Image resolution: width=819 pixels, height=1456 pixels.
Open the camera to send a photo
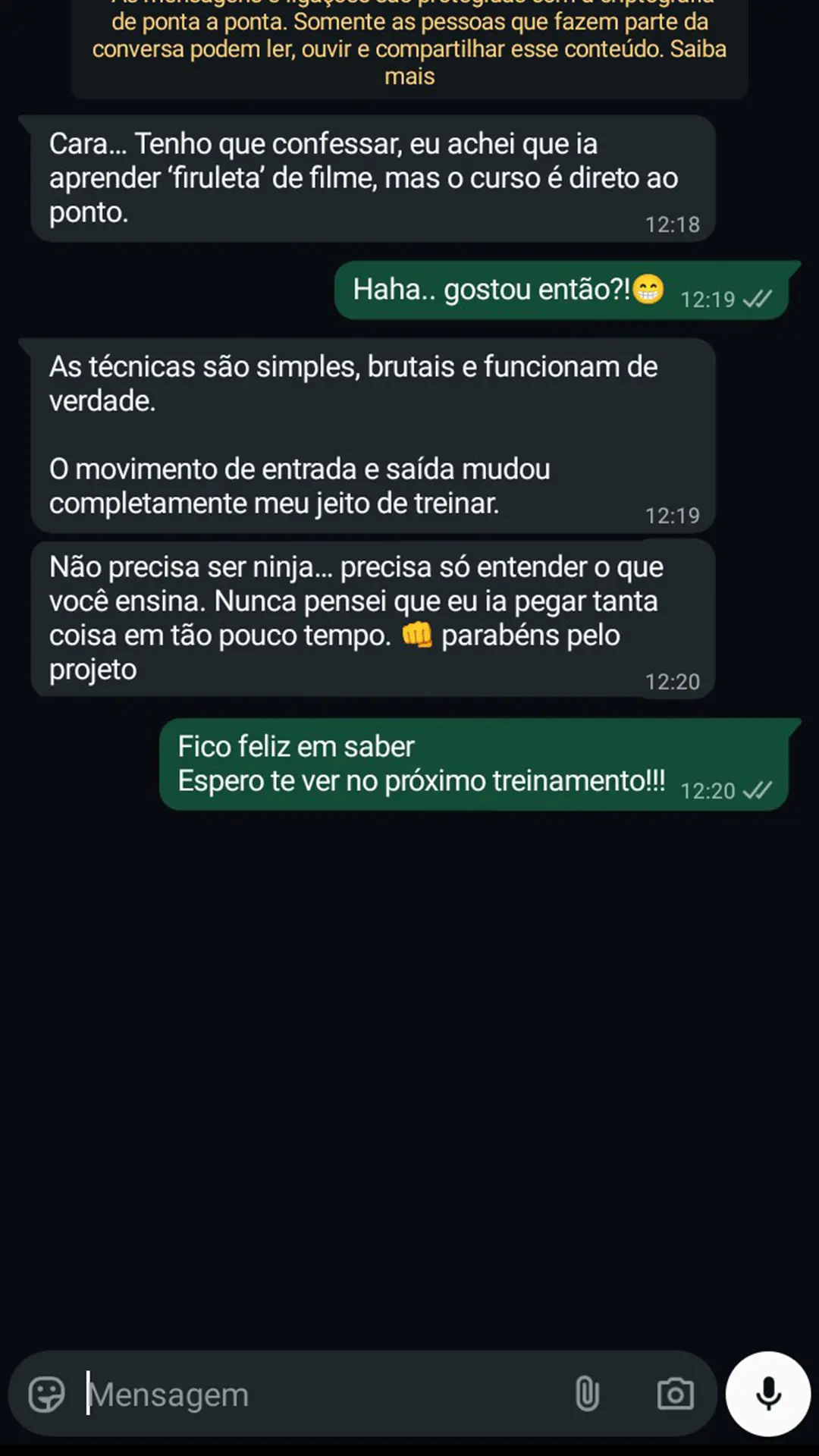point(675,1394)
